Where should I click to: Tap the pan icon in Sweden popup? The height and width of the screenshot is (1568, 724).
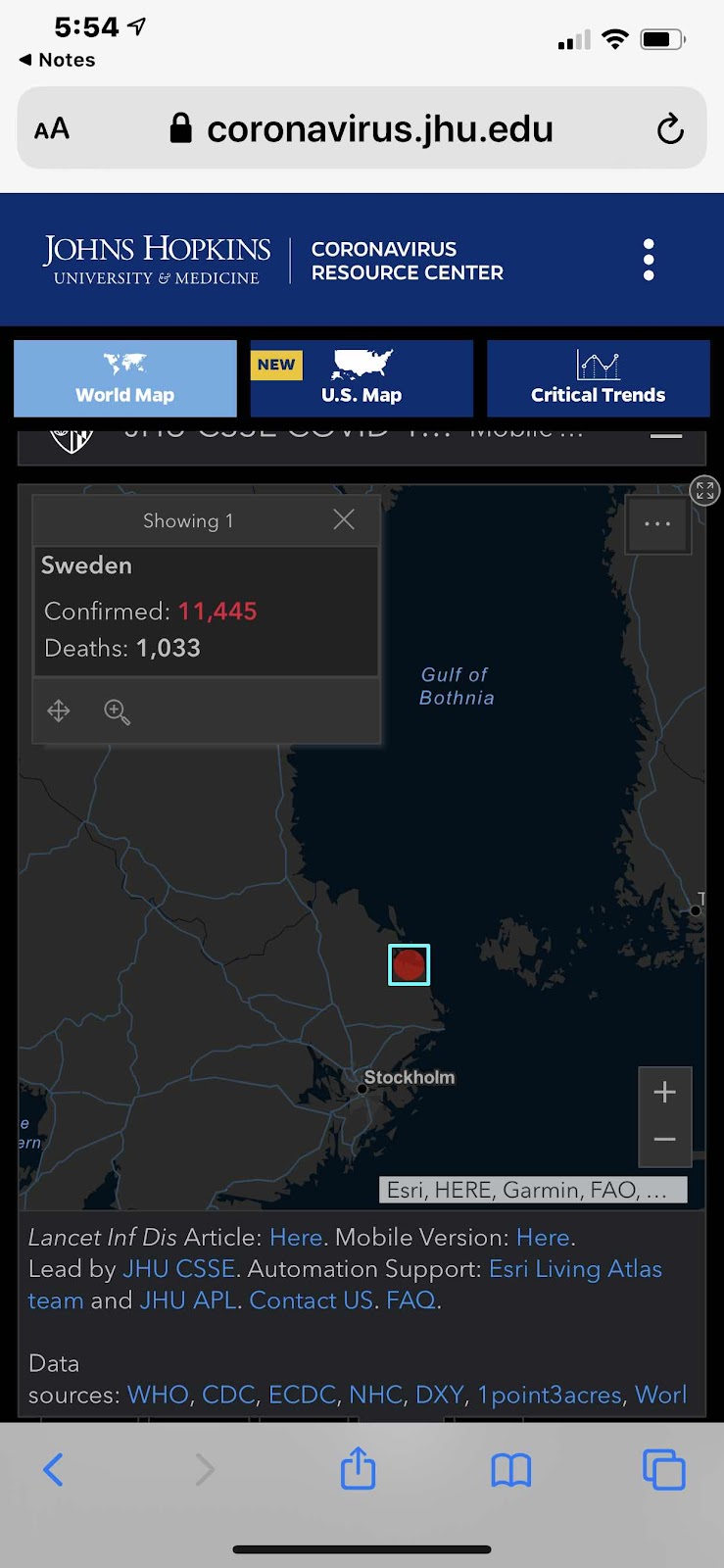coord(59,710)
